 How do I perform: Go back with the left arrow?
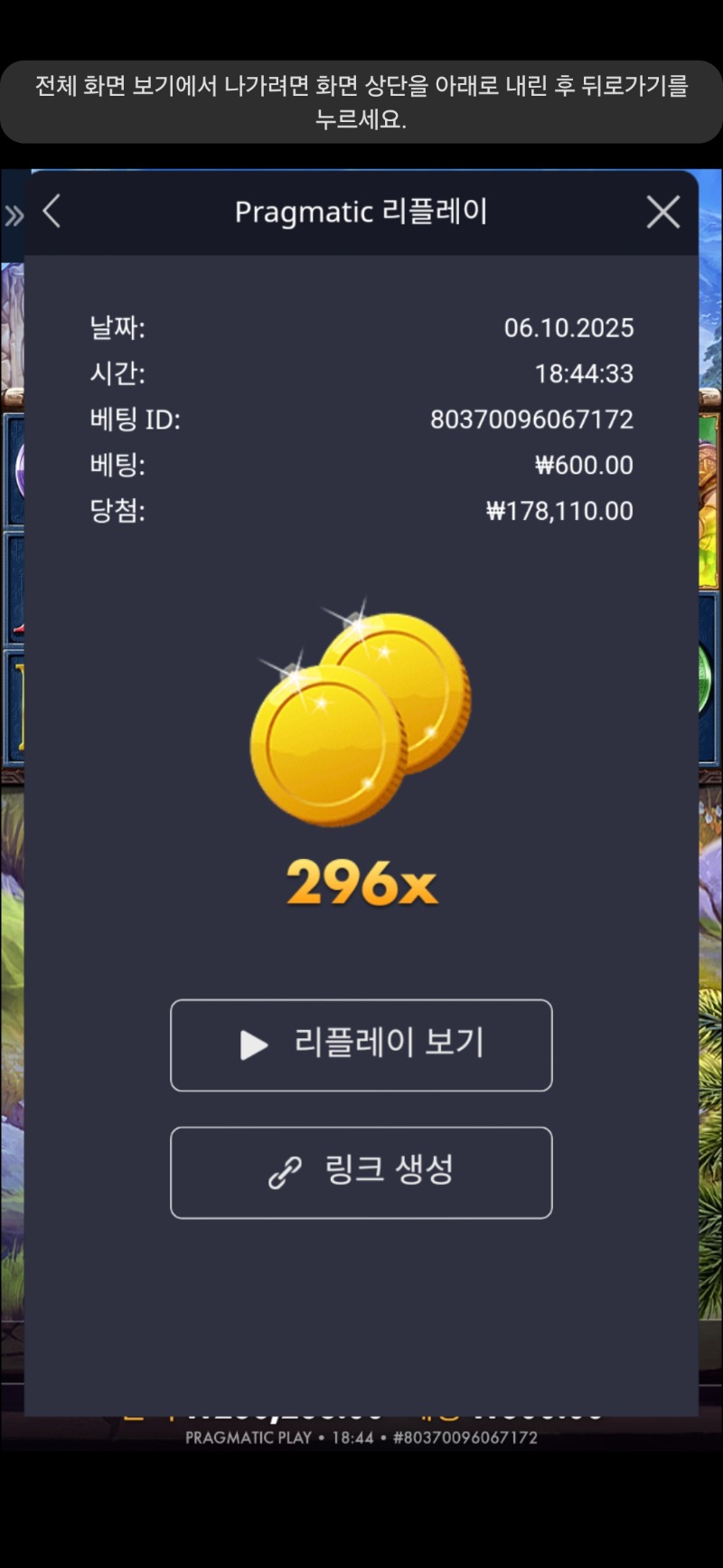(x=52, y=213)
